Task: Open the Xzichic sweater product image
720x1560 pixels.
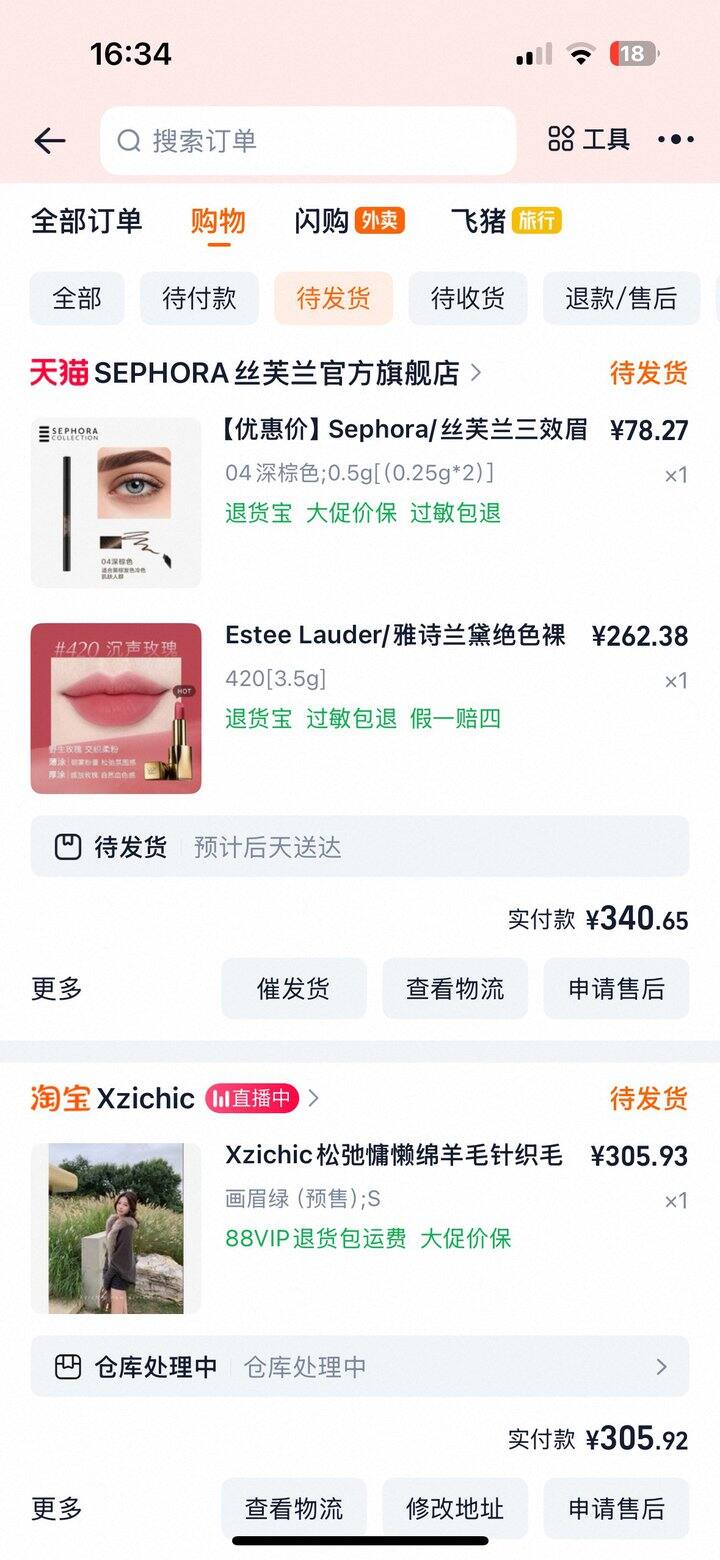Action: point(116,1229)
